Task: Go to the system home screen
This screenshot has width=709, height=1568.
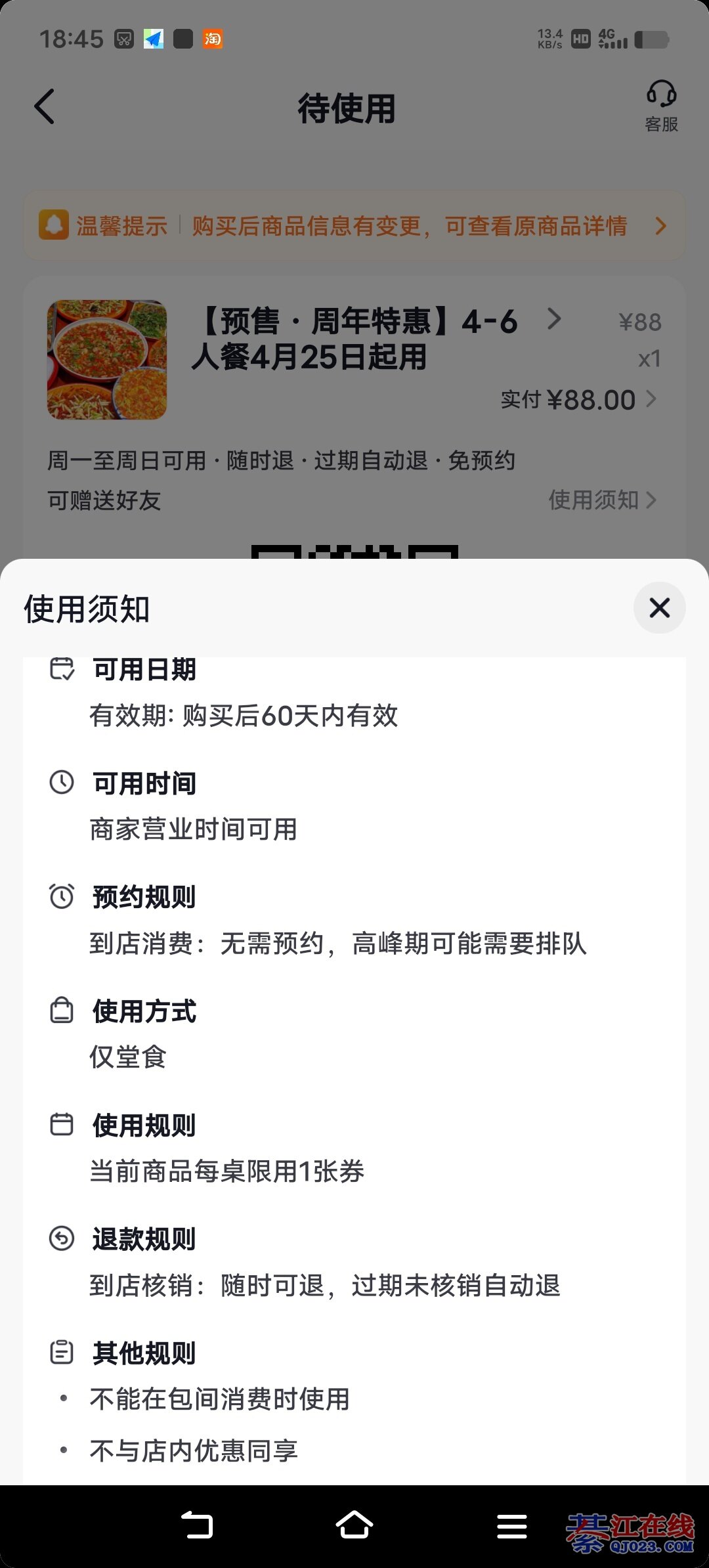Action: click(x=354, y=1525)
